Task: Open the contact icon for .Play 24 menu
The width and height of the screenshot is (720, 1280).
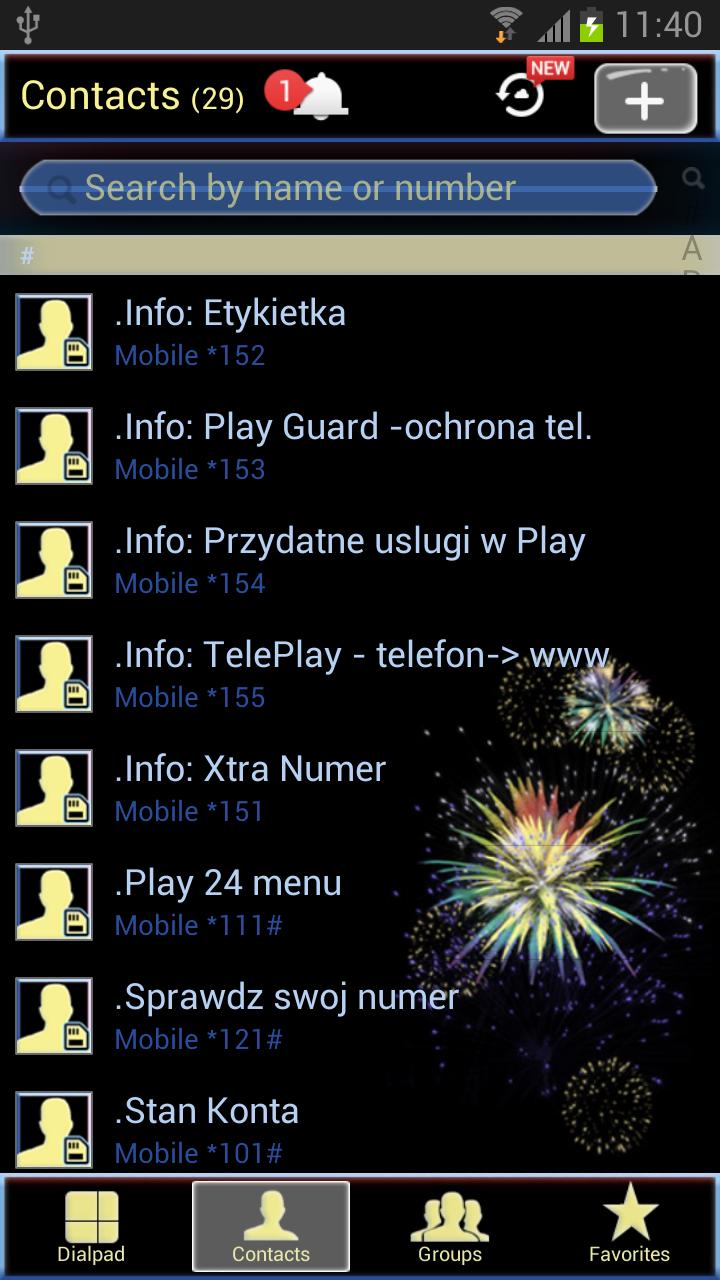Action: click(x=53, y=902)
